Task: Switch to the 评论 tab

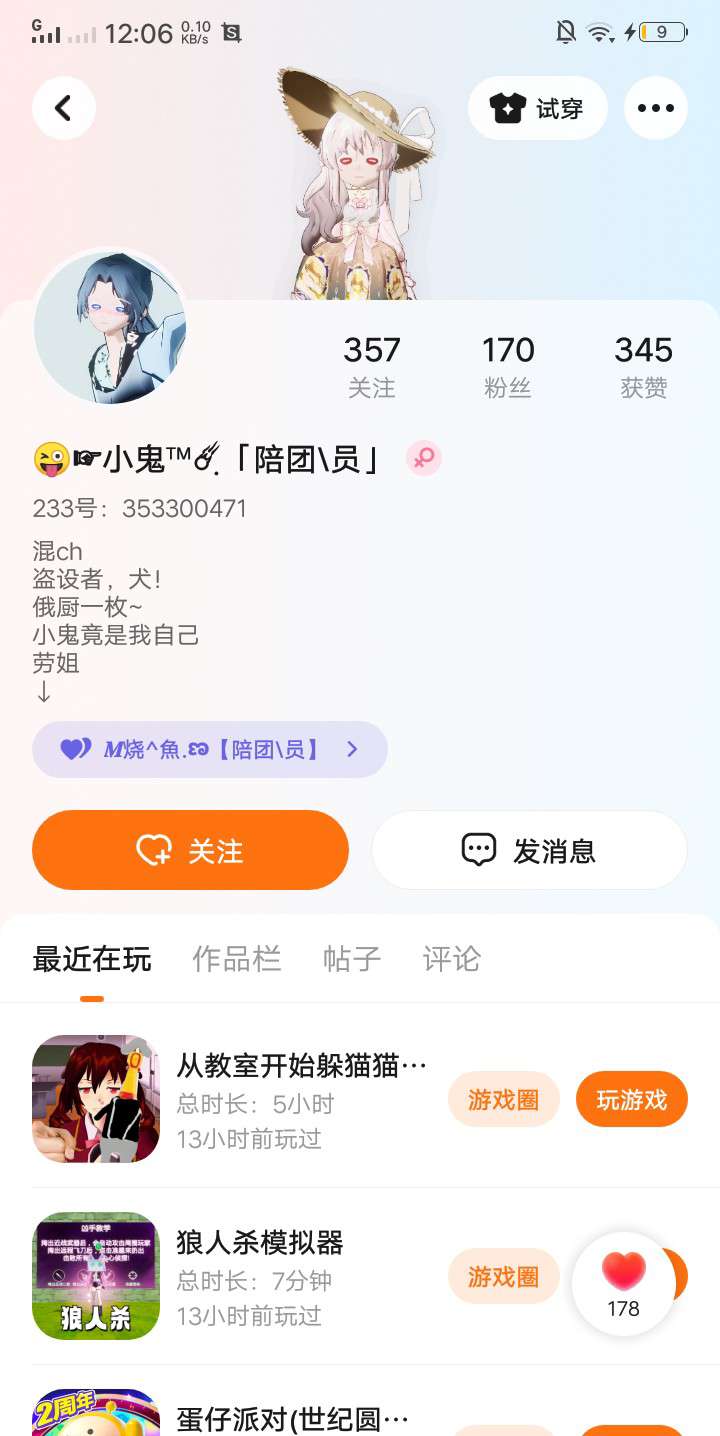Action: pyautogui.click(x=452, y=959)
